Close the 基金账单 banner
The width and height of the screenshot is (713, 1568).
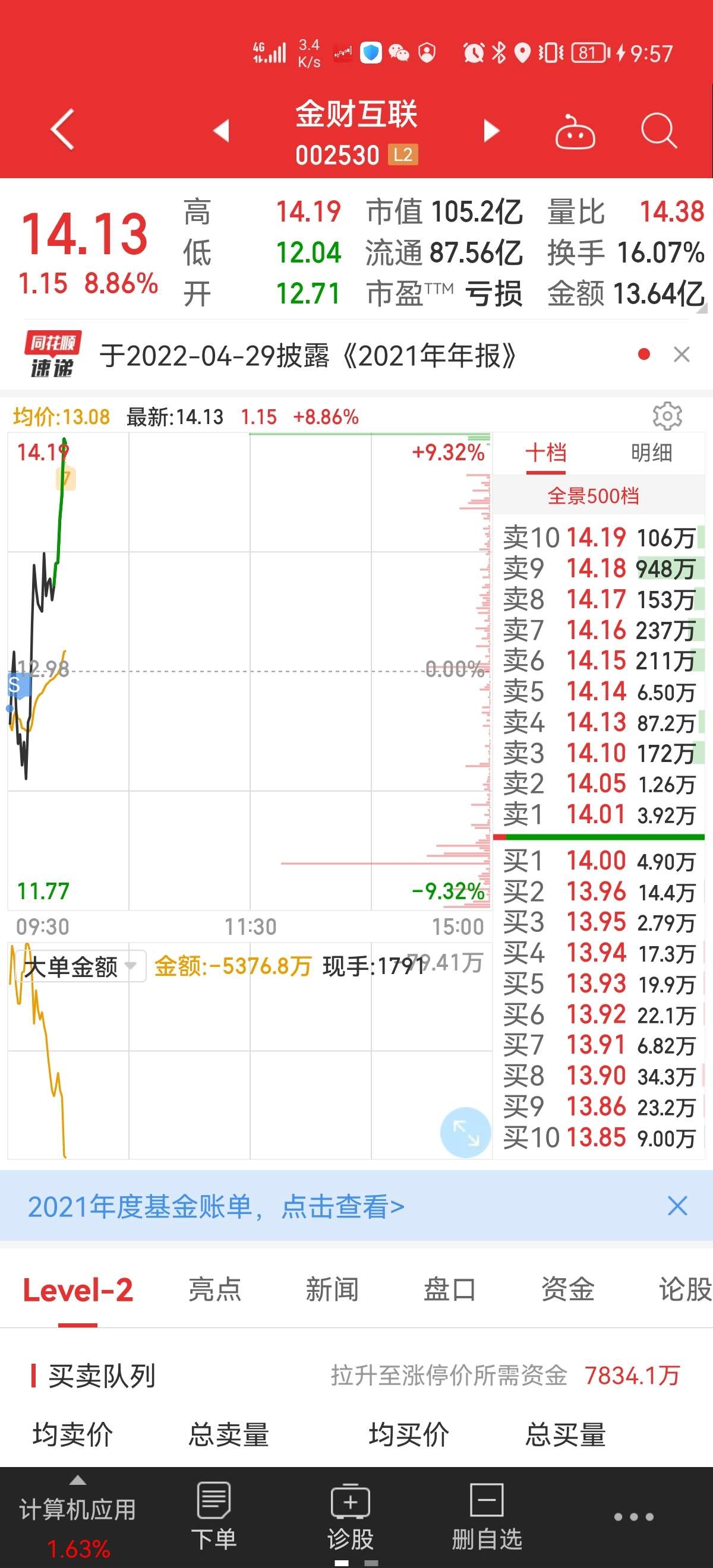tap(677, 1206)
